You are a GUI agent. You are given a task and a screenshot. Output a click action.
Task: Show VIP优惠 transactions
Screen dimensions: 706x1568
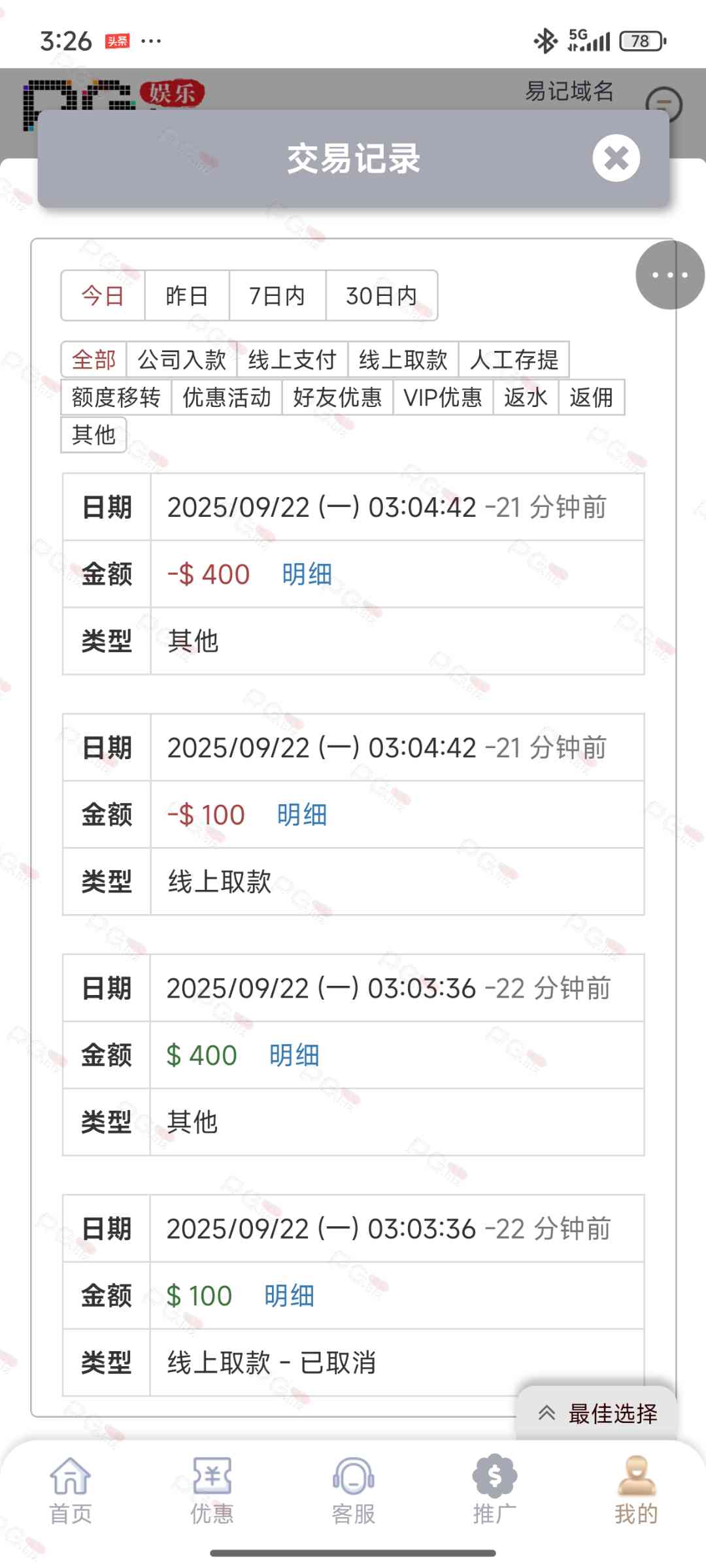443,397
